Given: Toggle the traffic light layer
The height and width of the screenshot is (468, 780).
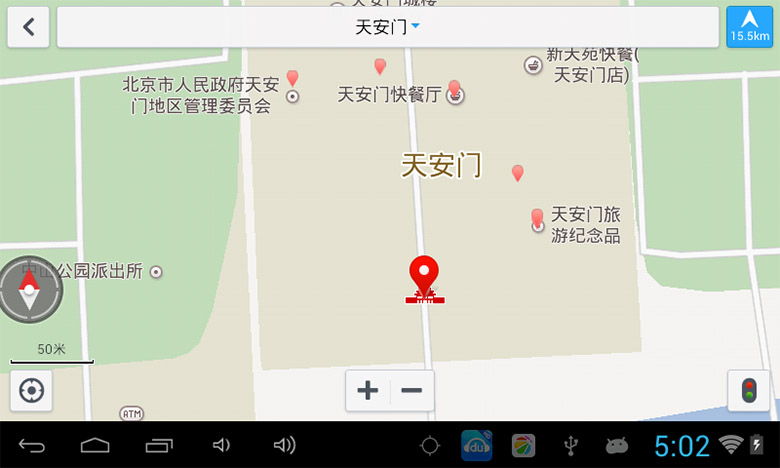Looking at the screenshot, I should 748,391.
